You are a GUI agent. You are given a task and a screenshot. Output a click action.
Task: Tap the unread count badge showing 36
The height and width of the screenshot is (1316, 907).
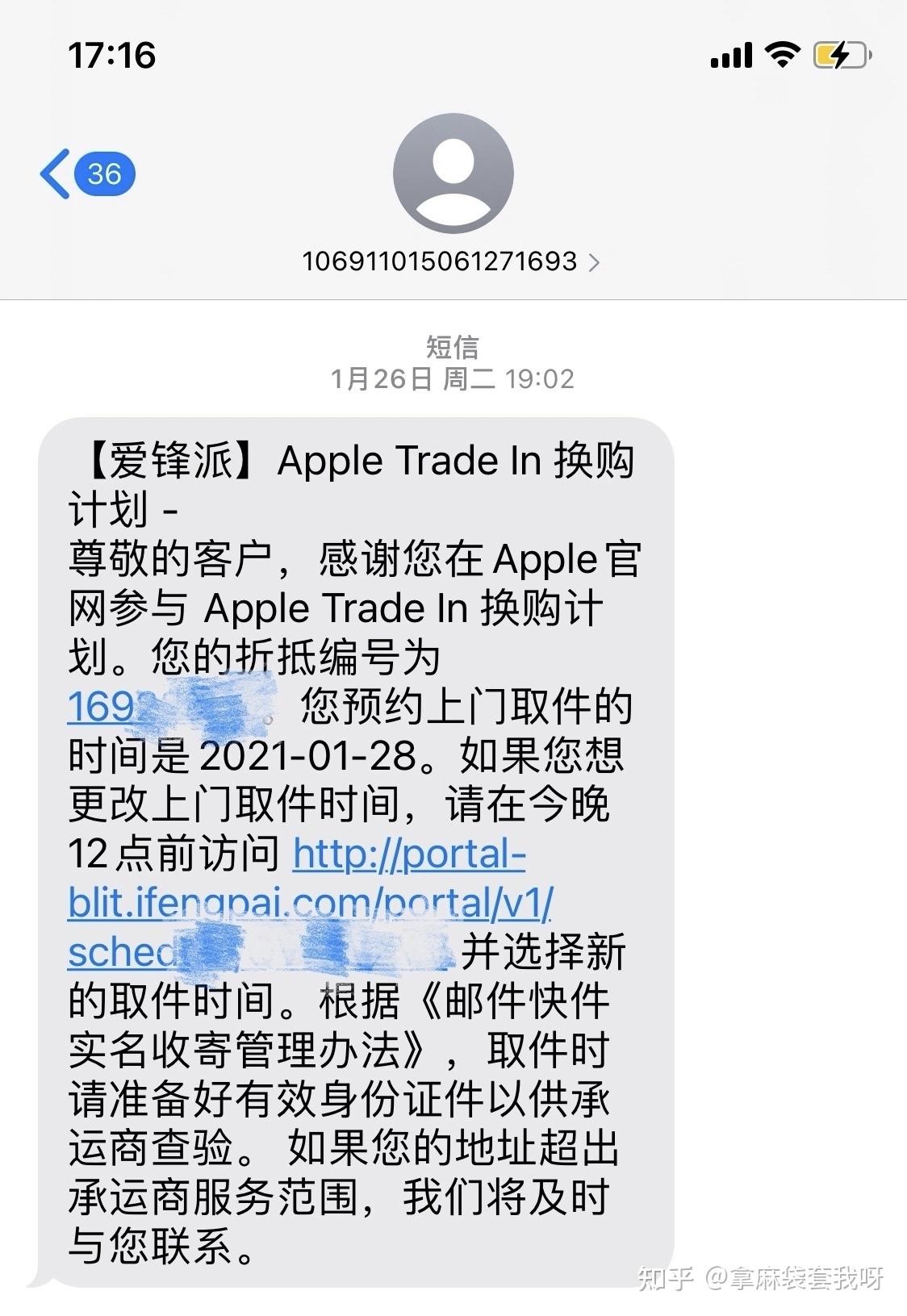pos(103,171)
